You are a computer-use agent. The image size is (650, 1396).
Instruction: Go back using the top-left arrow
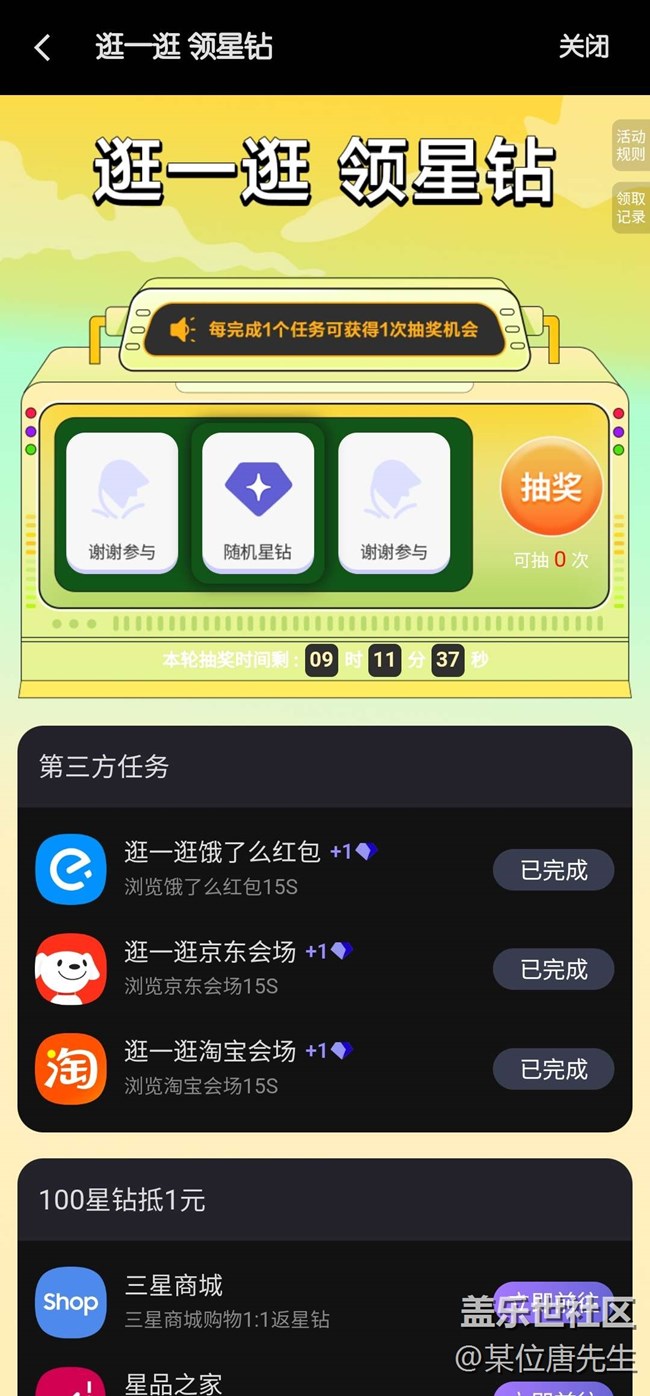pos(42,47)
